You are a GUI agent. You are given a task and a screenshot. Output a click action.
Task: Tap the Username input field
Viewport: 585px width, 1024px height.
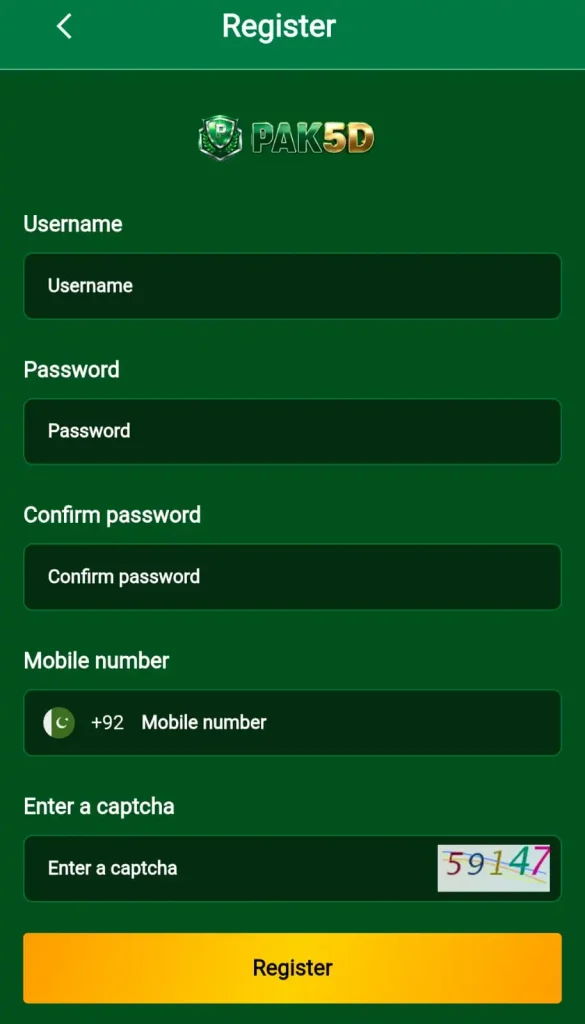(x=292, y=286)
